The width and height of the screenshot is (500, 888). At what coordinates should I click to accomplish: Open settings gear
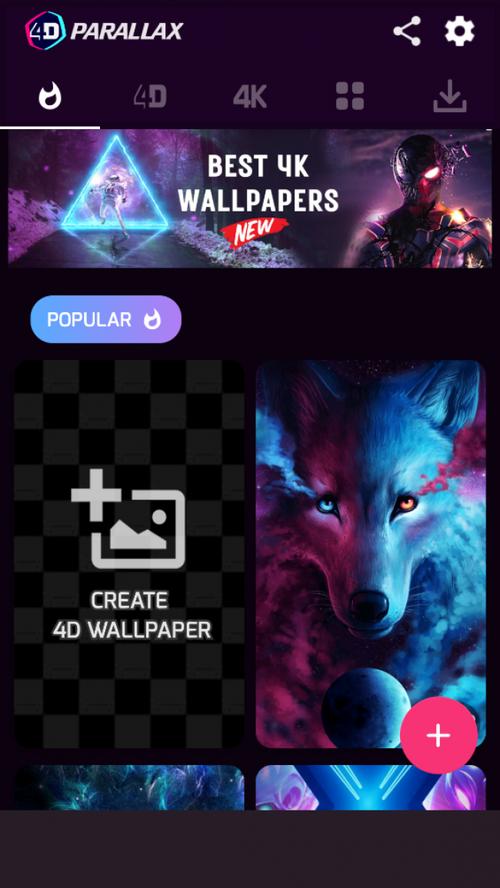click(459, 31)
